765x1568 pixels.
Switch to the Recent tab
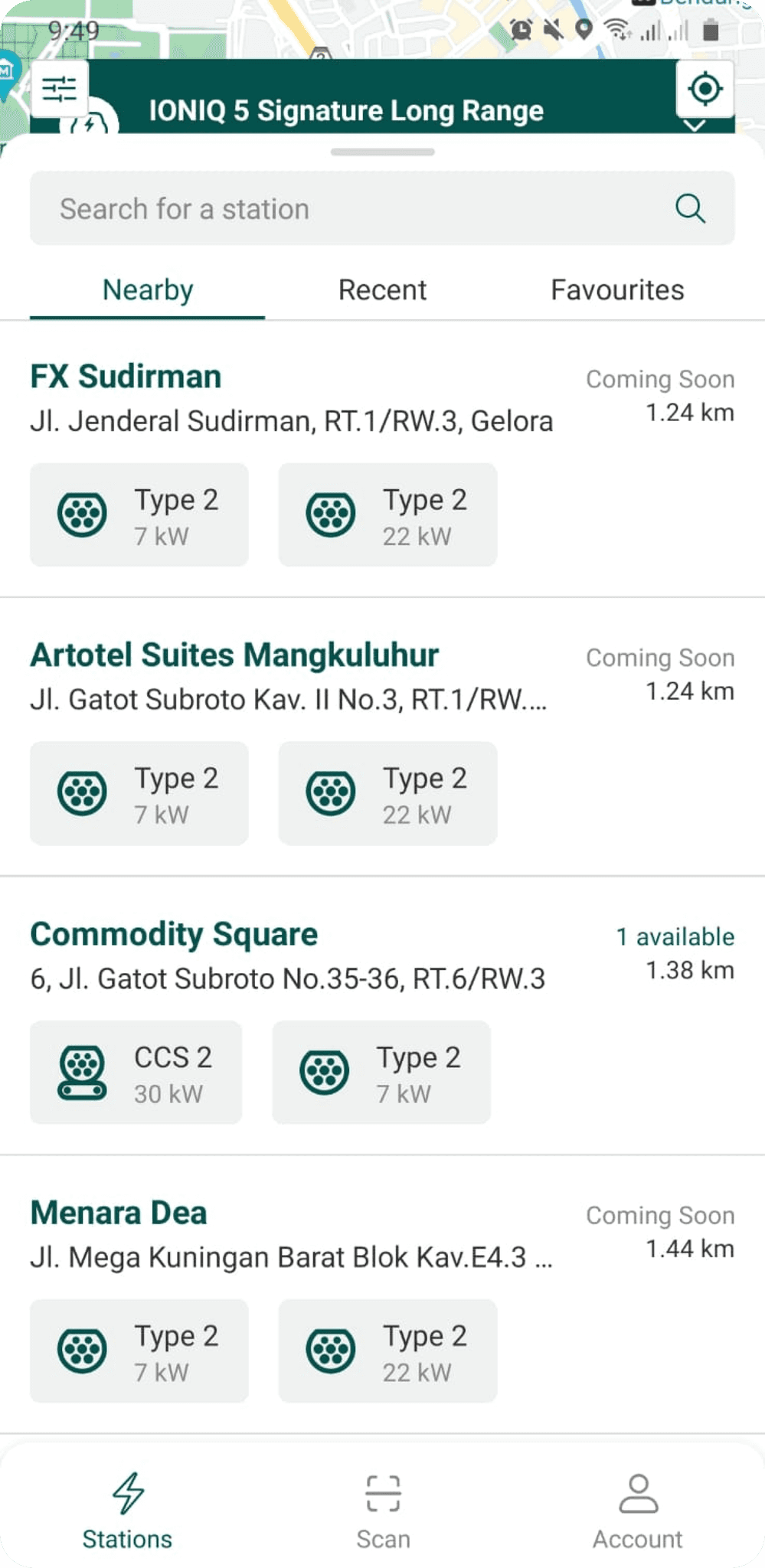click(x=382, y=290)
